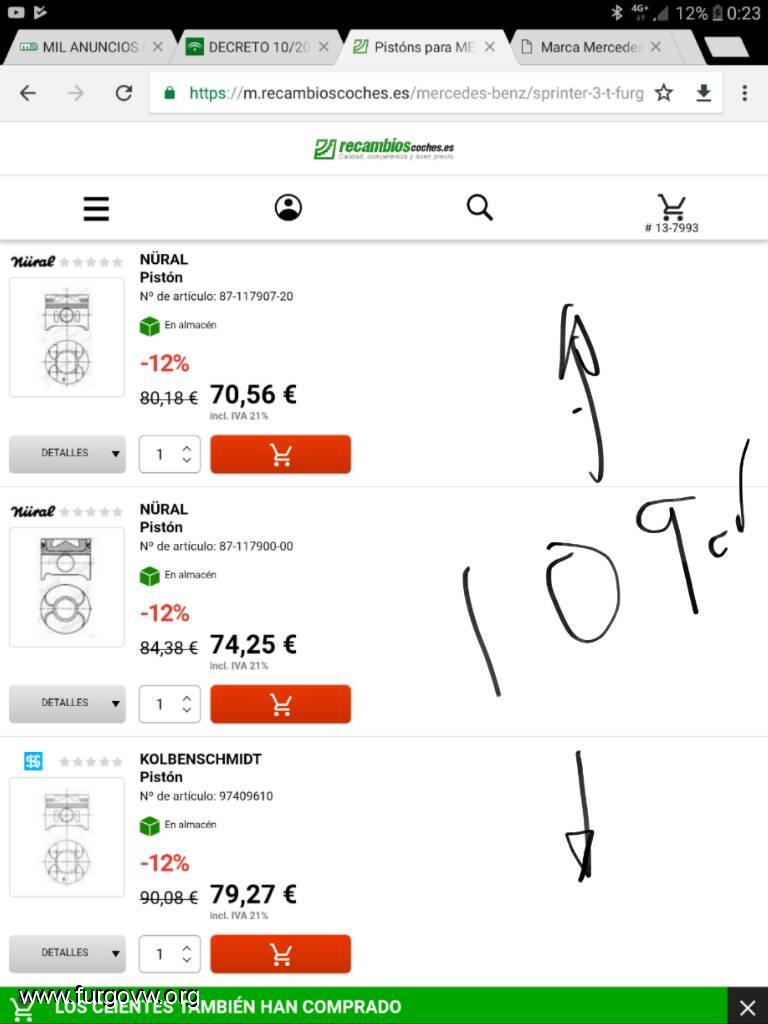
Task: Add Nüral piston 74,25 € to cart
Action: pyautogui.click(x=280, y=704)
